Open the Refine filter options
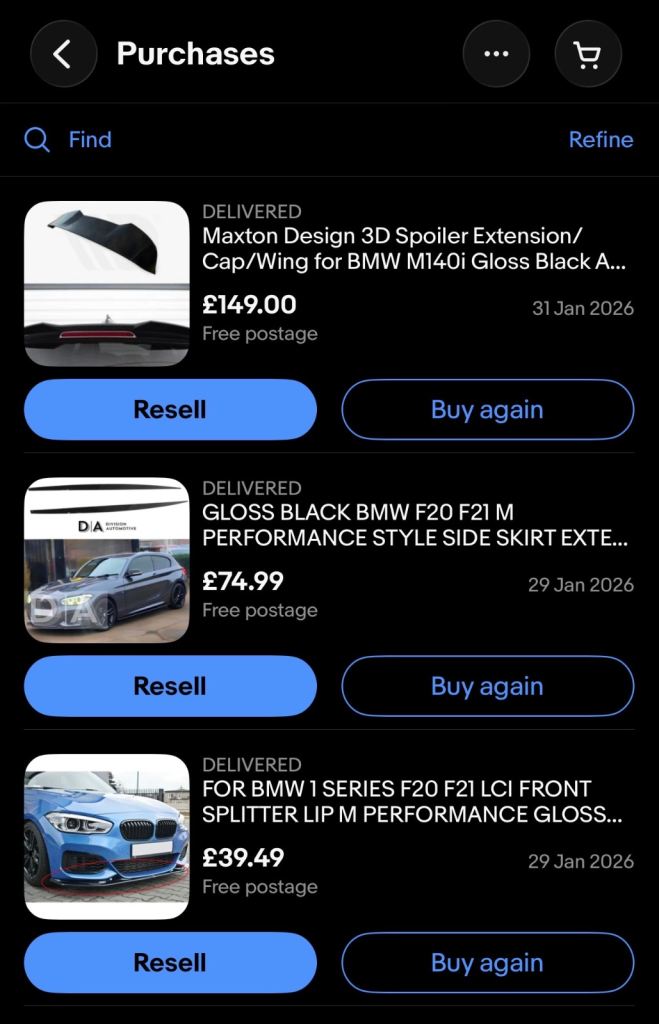 (601, 140)
